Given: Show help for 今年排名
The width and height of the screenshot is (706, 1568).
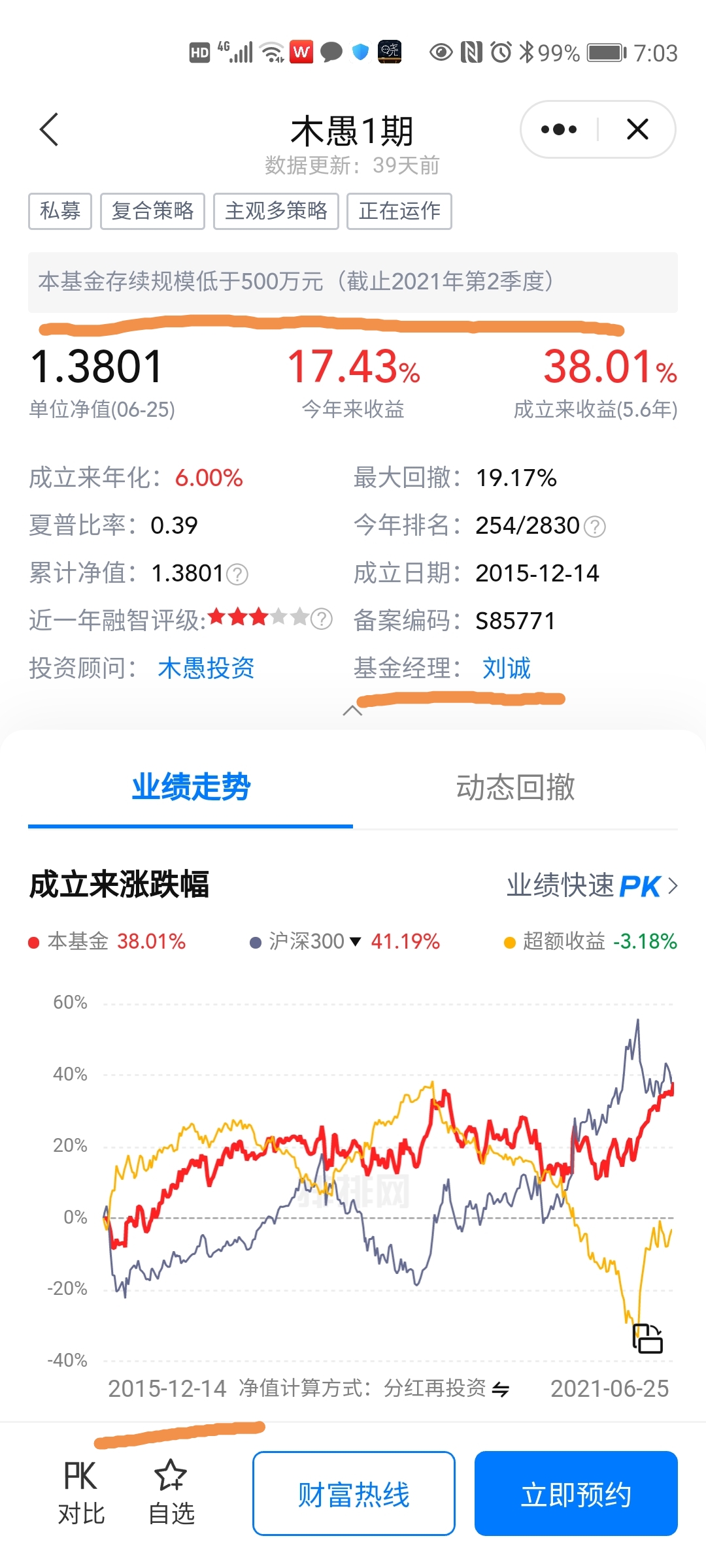Looking at the screenshot, I should point(594,527).
